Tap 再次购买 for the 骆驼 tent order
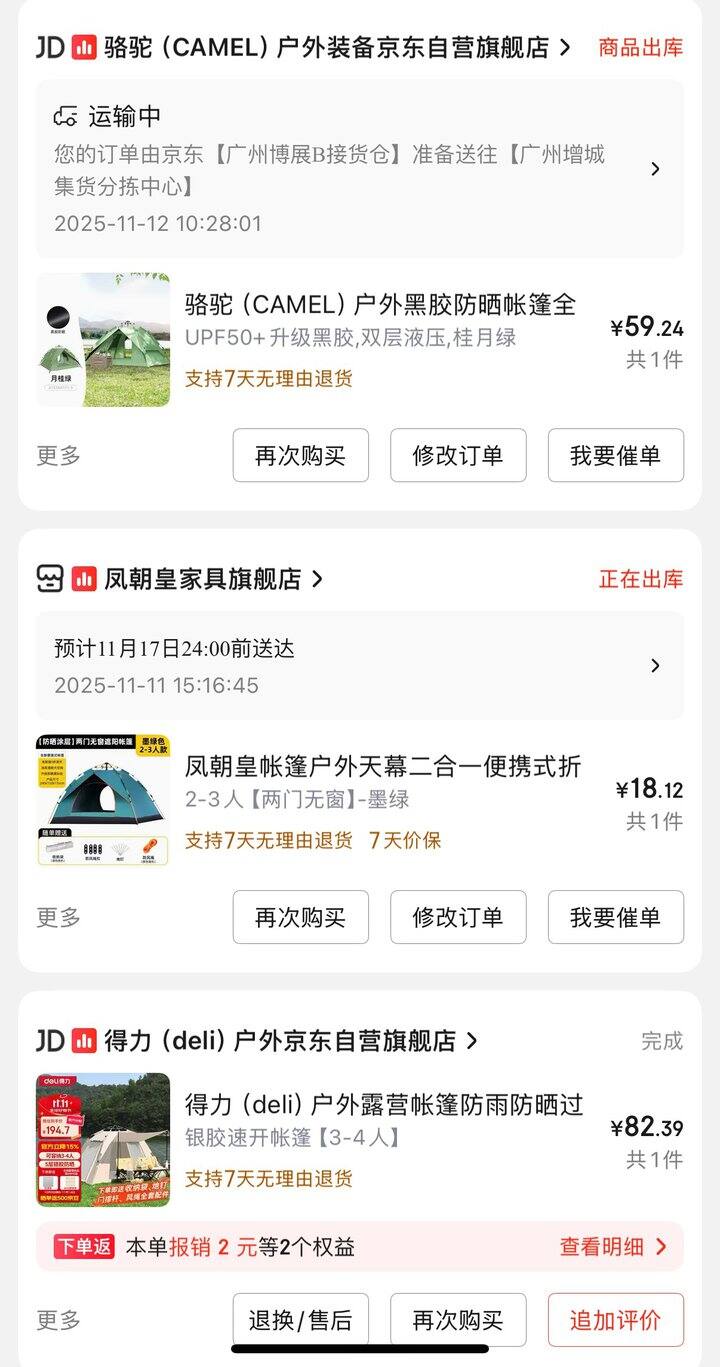The width and height of the screenshot is (720, 1367). (300, 456)
